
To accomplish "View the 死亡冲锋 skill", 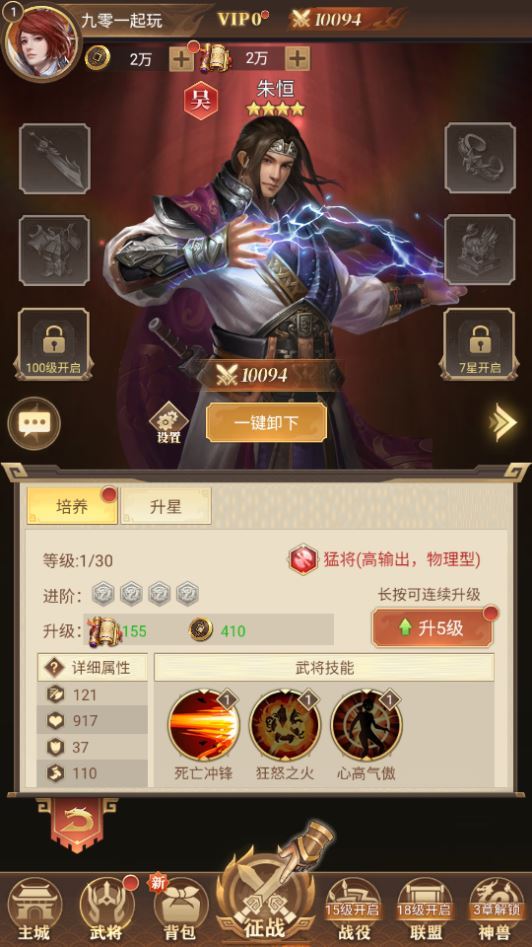I will (x=204, y=736).
